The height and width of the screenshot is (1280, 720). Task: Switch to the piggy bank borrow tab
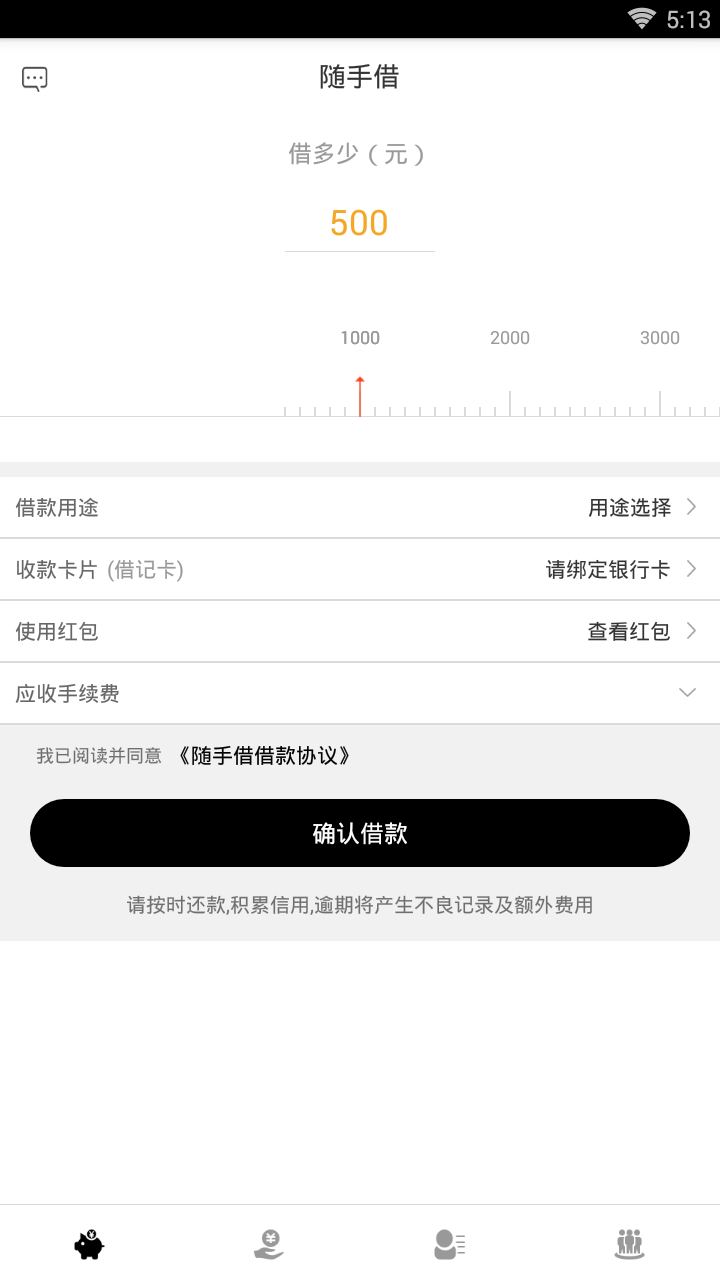tap(90, 1244)
